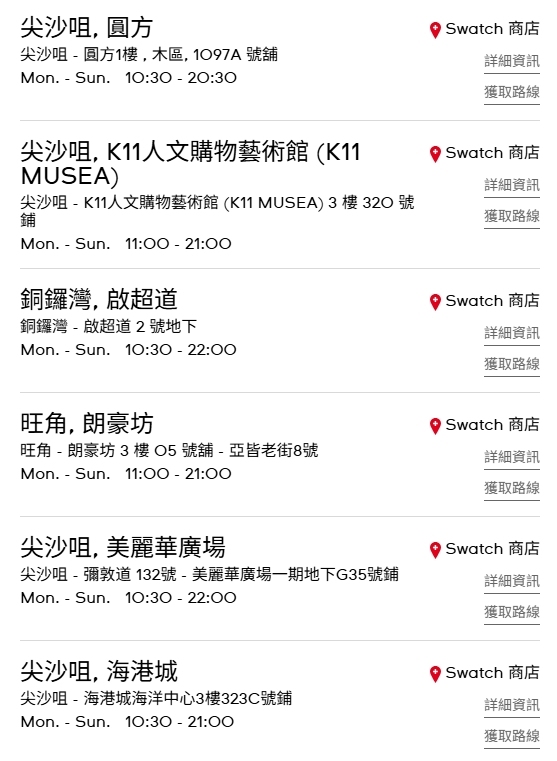Open 詳細資訊 for 尖沙咀, 圓方 store
557x761 pixels.
tap(511, 61)
